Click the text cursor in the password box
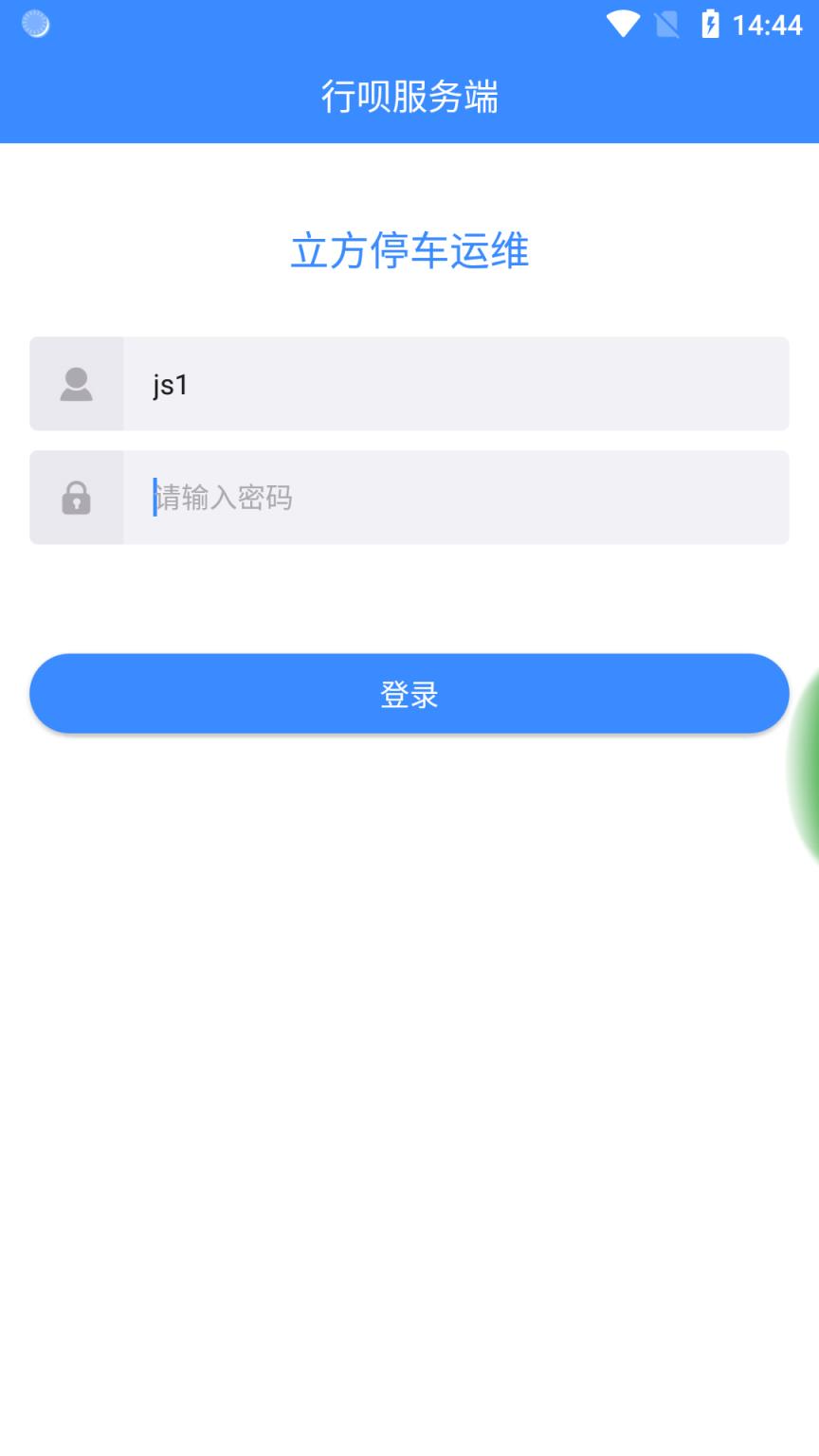The width and height of the screenshot is (819, 1456). click(x=154, y=497)
